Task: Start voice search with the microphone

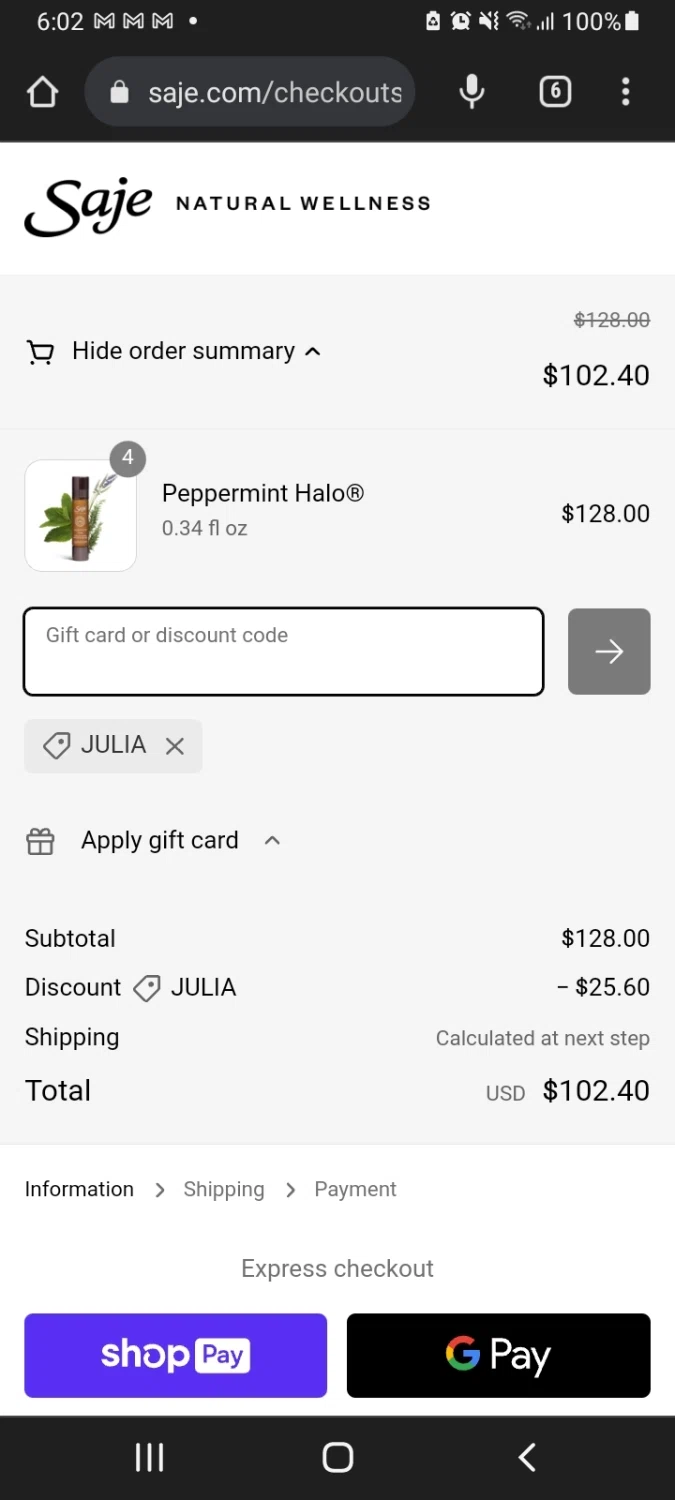Action: click(x=471, y=92)
